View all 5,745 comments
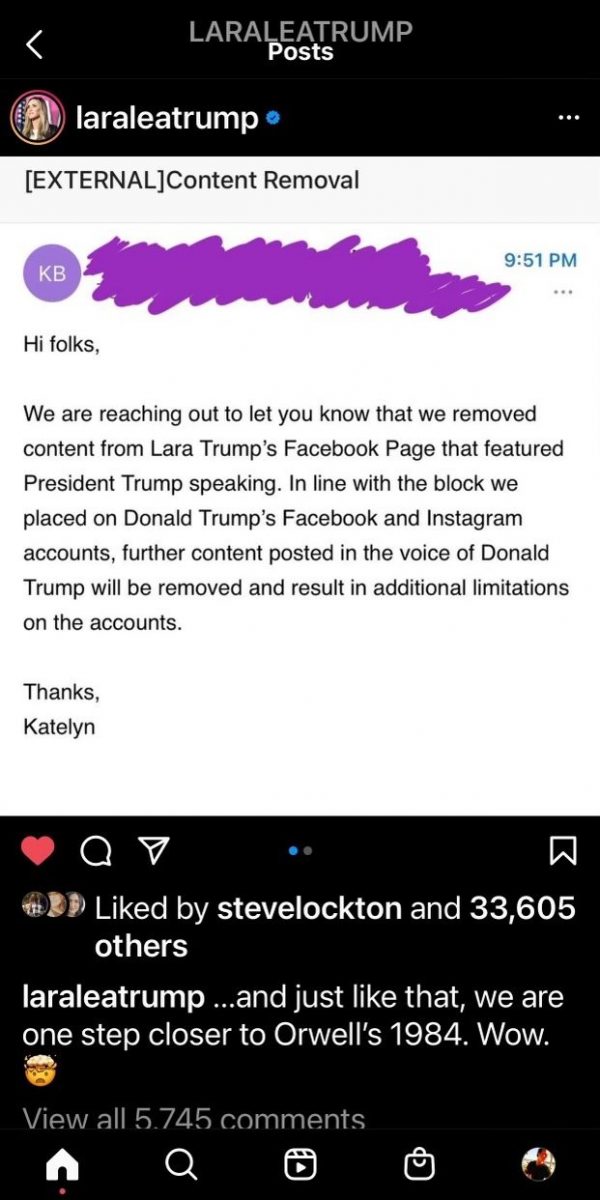This screenshot has width=600, height=1200. click(193, 1119)
